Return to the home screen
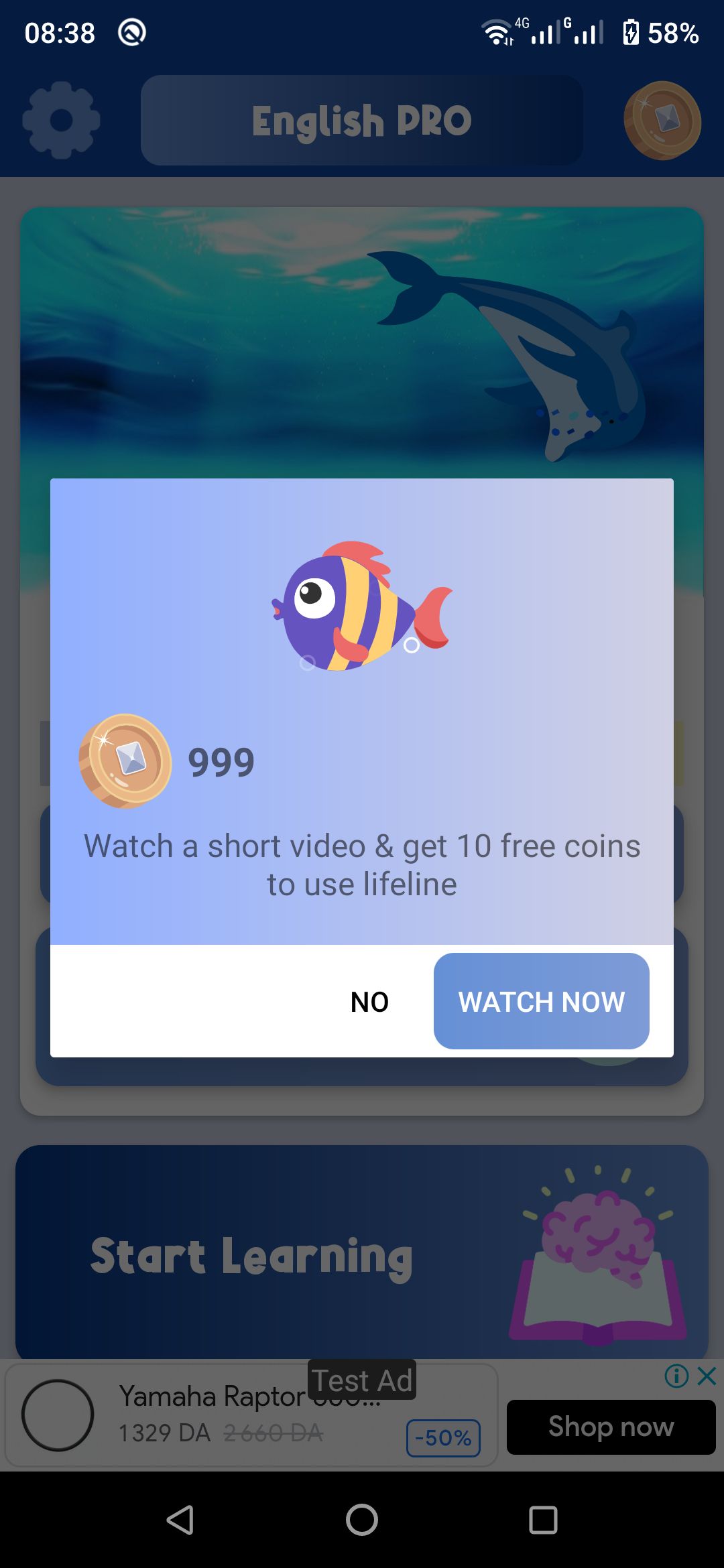 [362, 1520]
